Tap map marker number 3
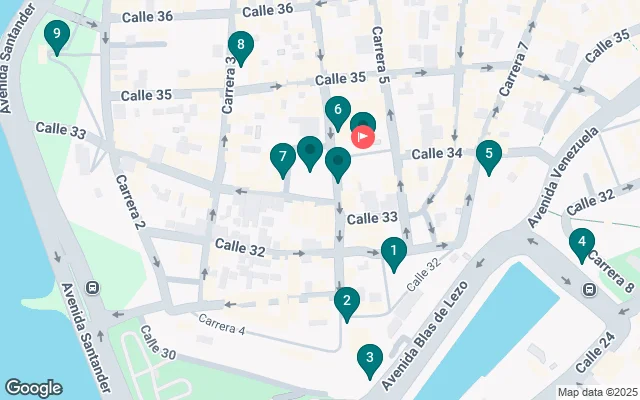This screenshot has width=640, height=400. (370, 358)
